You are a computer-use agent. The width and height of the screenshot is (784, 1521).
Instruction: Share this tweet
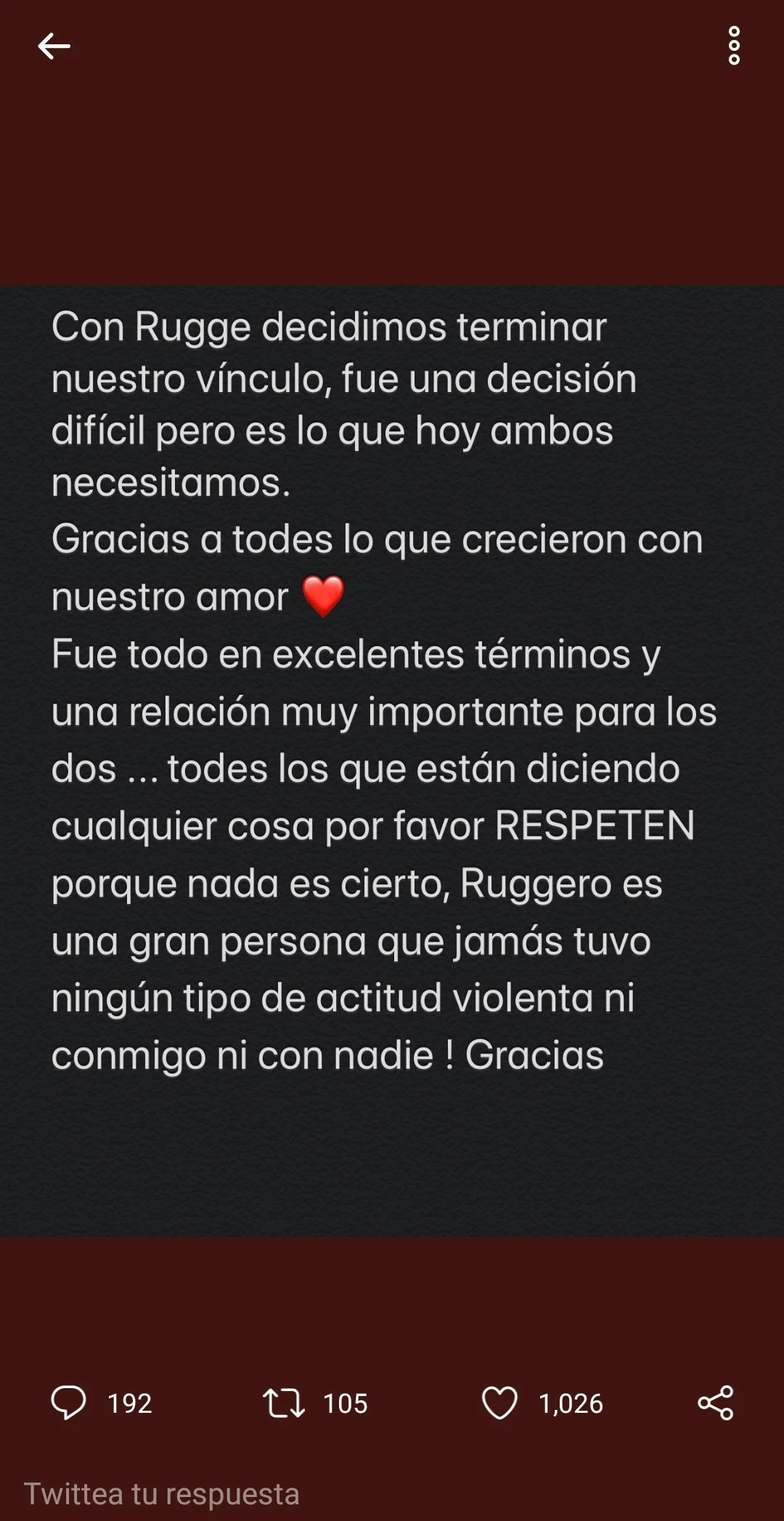pos(715,1403)
